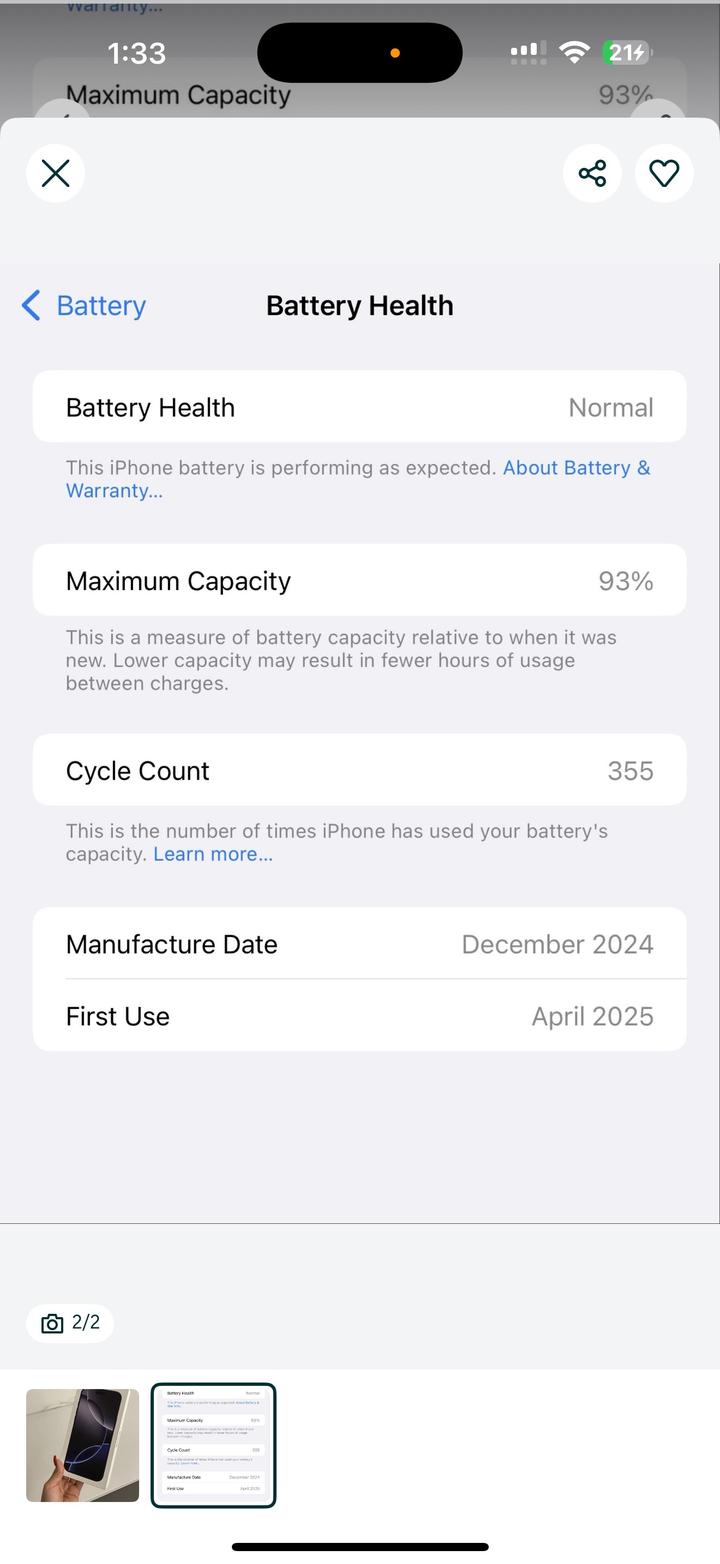Tap the Manufacture Date December 2024 row
Viewport: 720px width, 1564px height.
coord(360,943)
